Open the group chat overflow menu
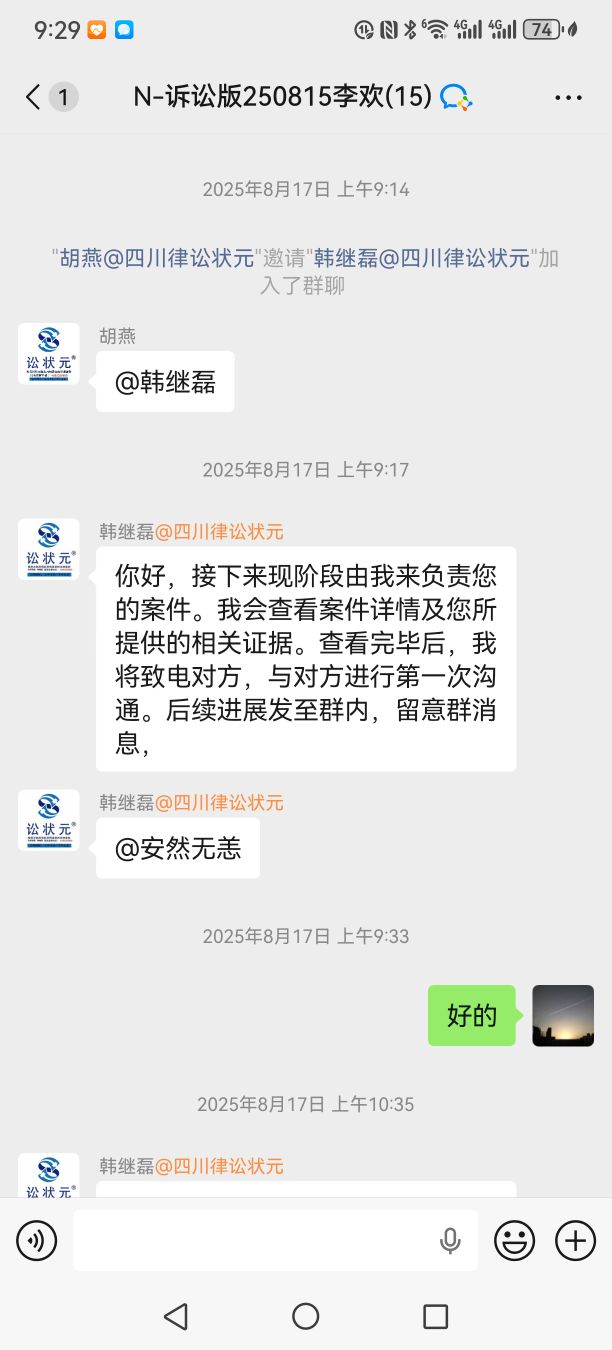 coord(568,97)
